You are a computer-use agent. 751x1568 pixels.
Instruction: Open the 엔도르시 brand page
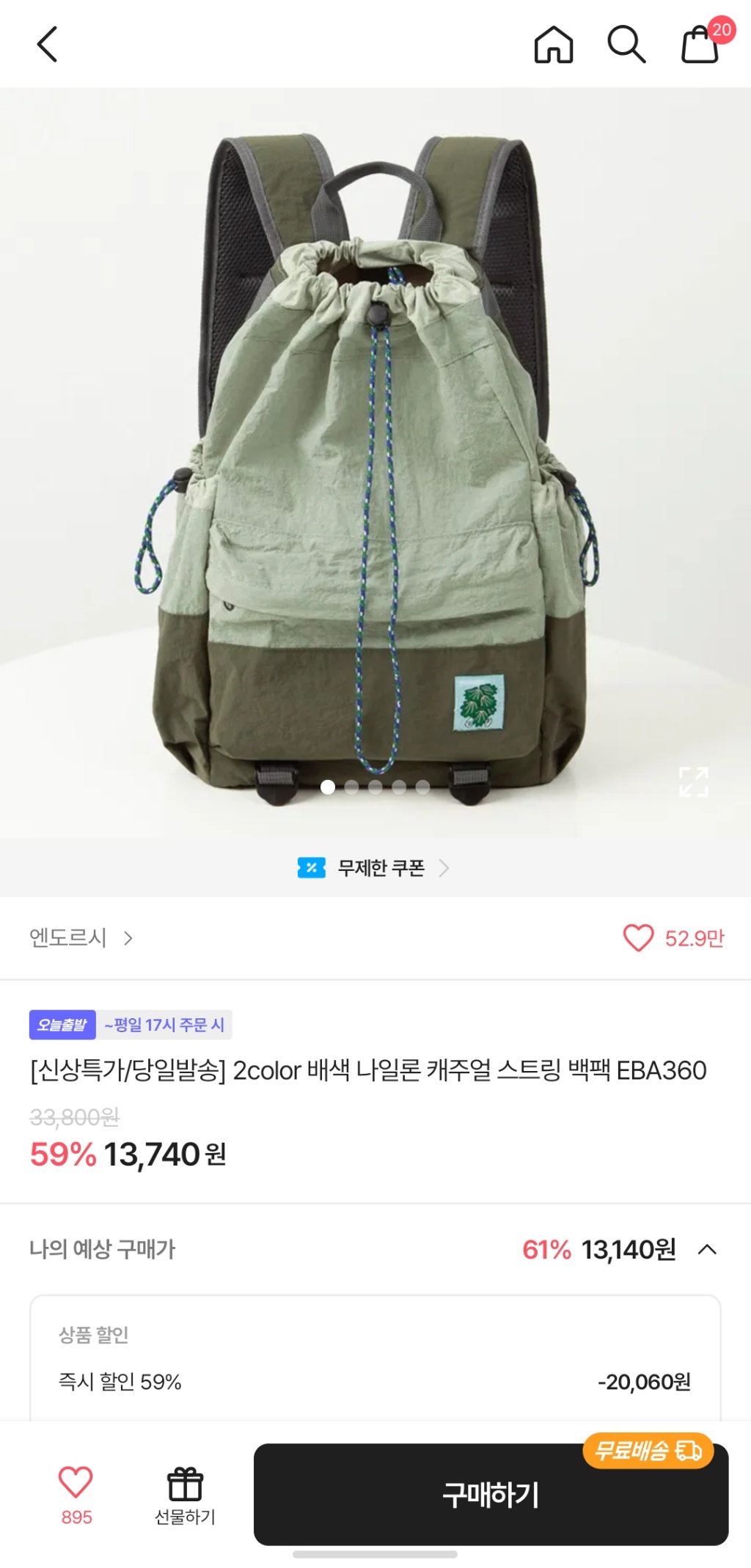tap(81, 938)
